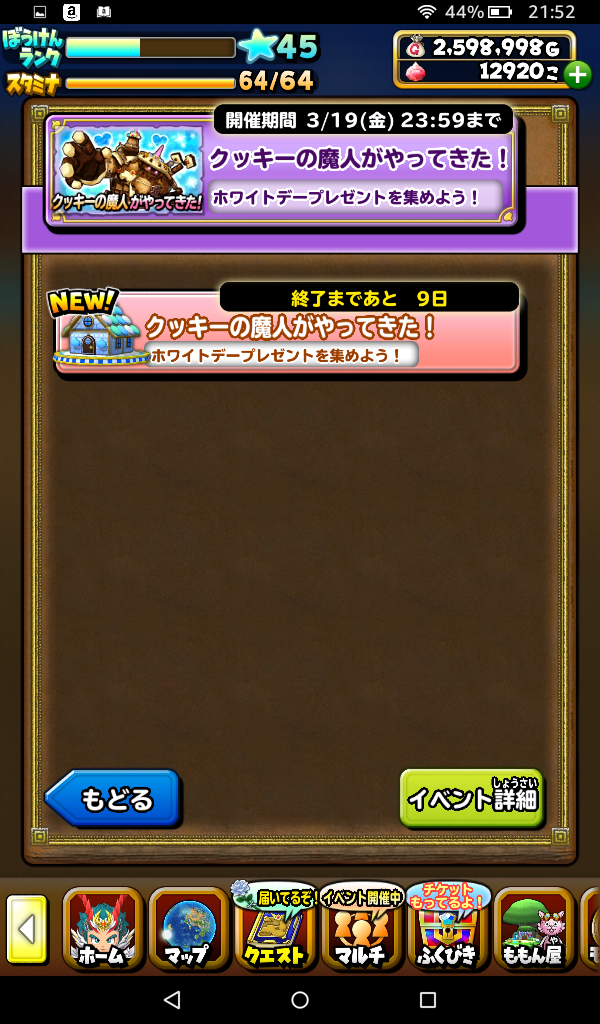Open マルチ multiplayer

(361, 929)
